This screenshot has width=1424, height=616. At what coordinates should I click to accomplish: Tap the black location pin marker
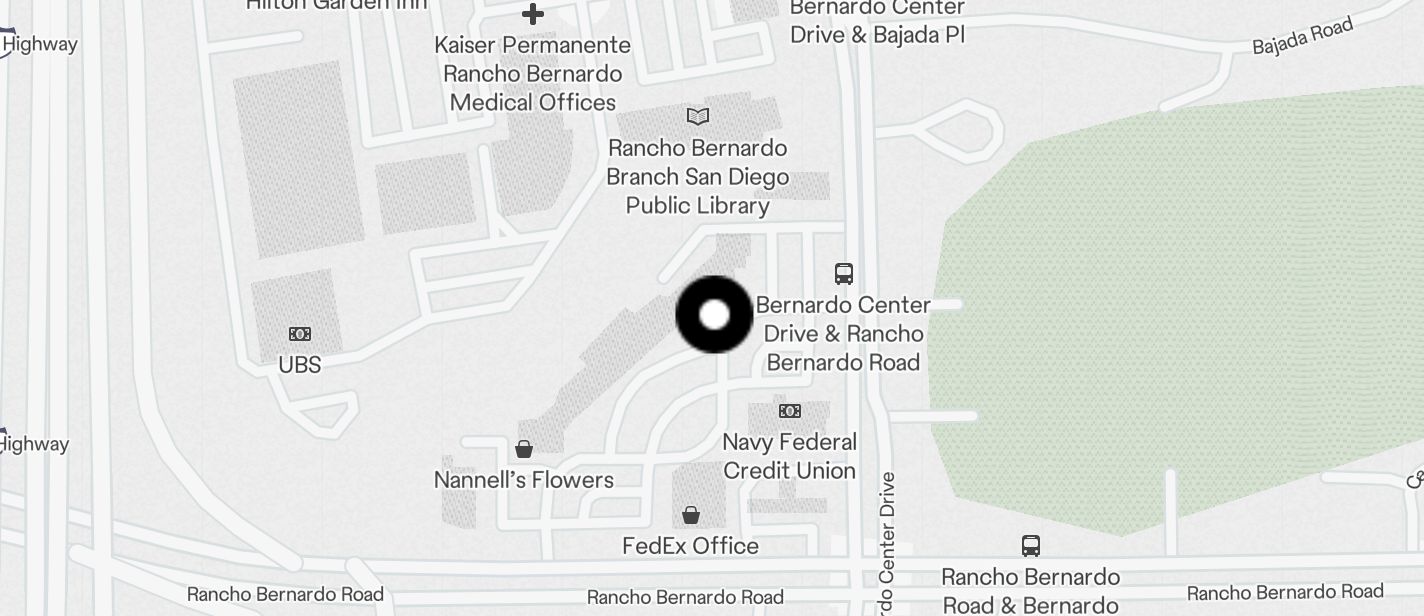coord(714,315)
